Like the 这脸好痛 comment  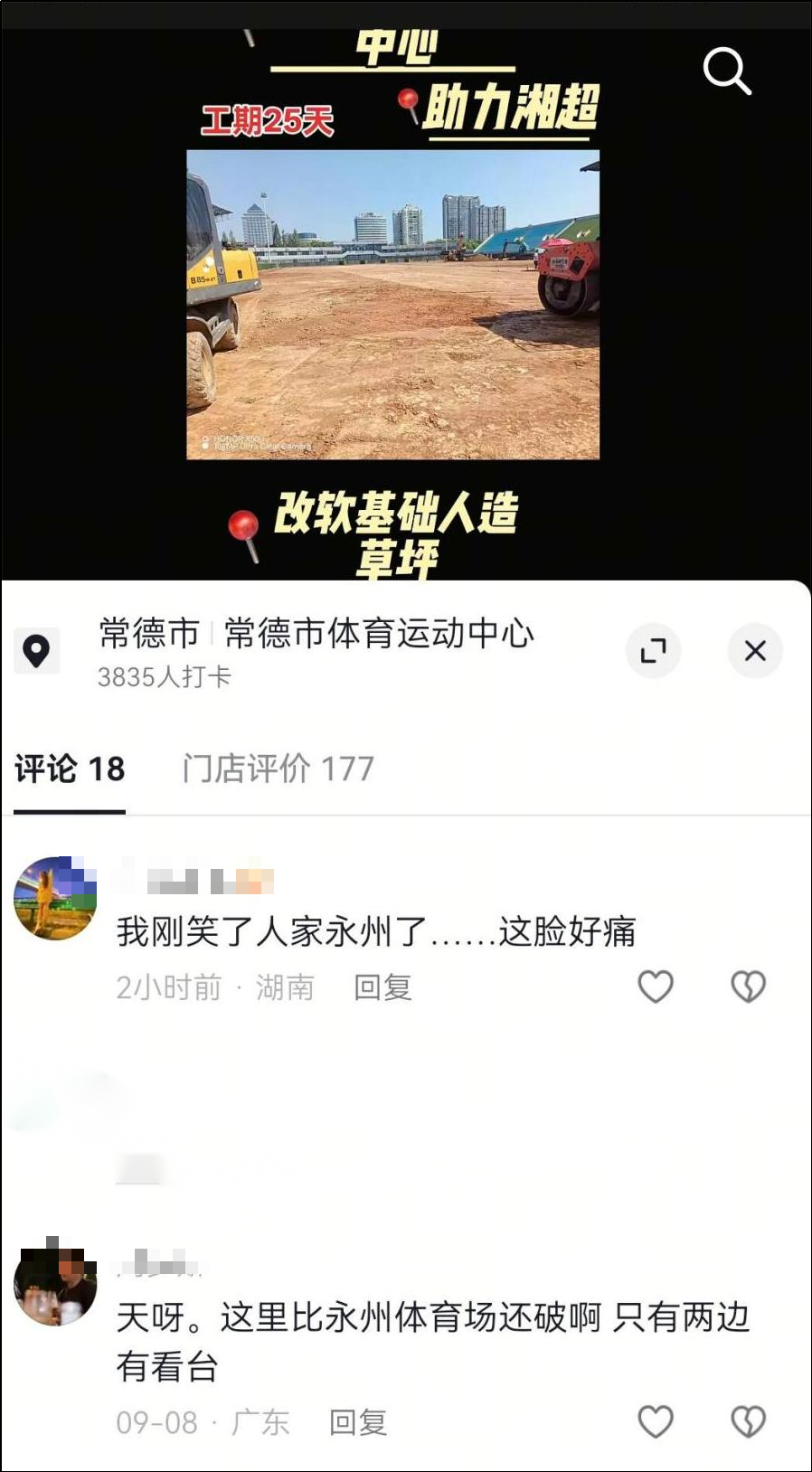click(656, 986)
